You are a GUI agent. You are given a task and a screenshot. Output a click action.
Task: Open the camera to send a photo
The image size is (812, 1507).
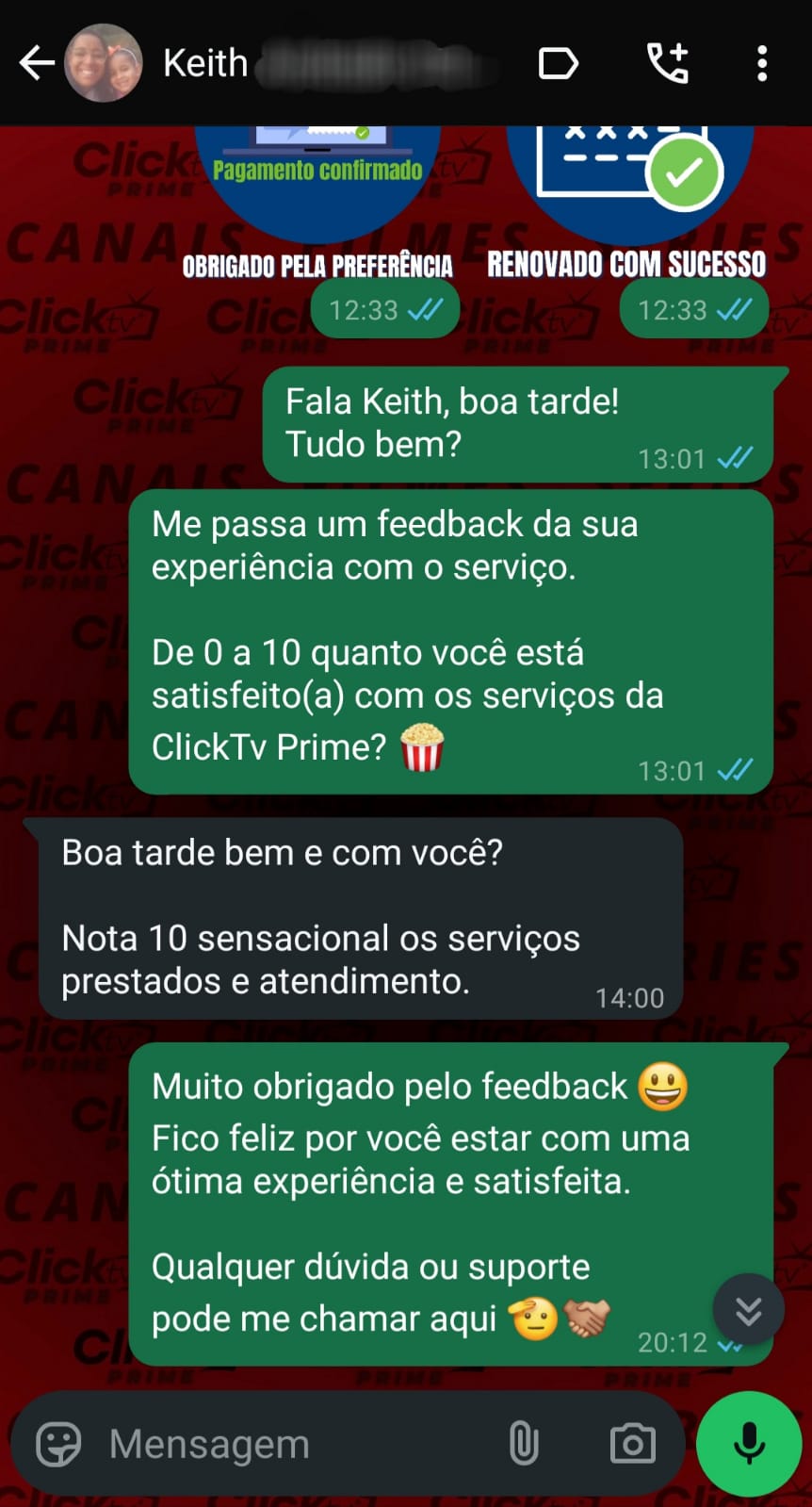pyautogui.click(x=632, y=1444)
